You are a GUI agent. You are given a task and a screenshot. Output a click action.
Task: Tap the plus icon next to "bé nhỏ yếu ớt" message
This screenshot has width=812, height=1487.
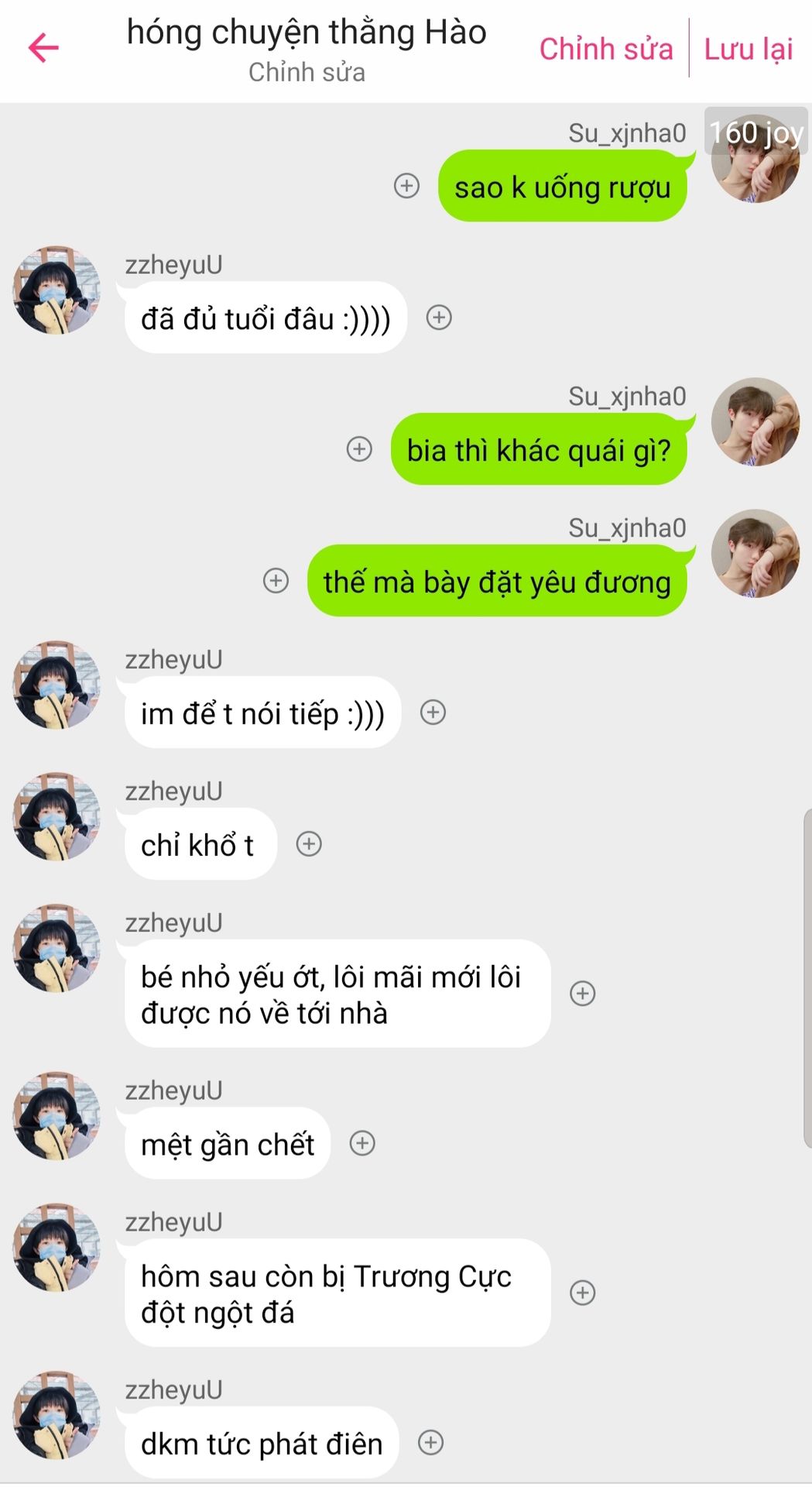click(582, 994)
